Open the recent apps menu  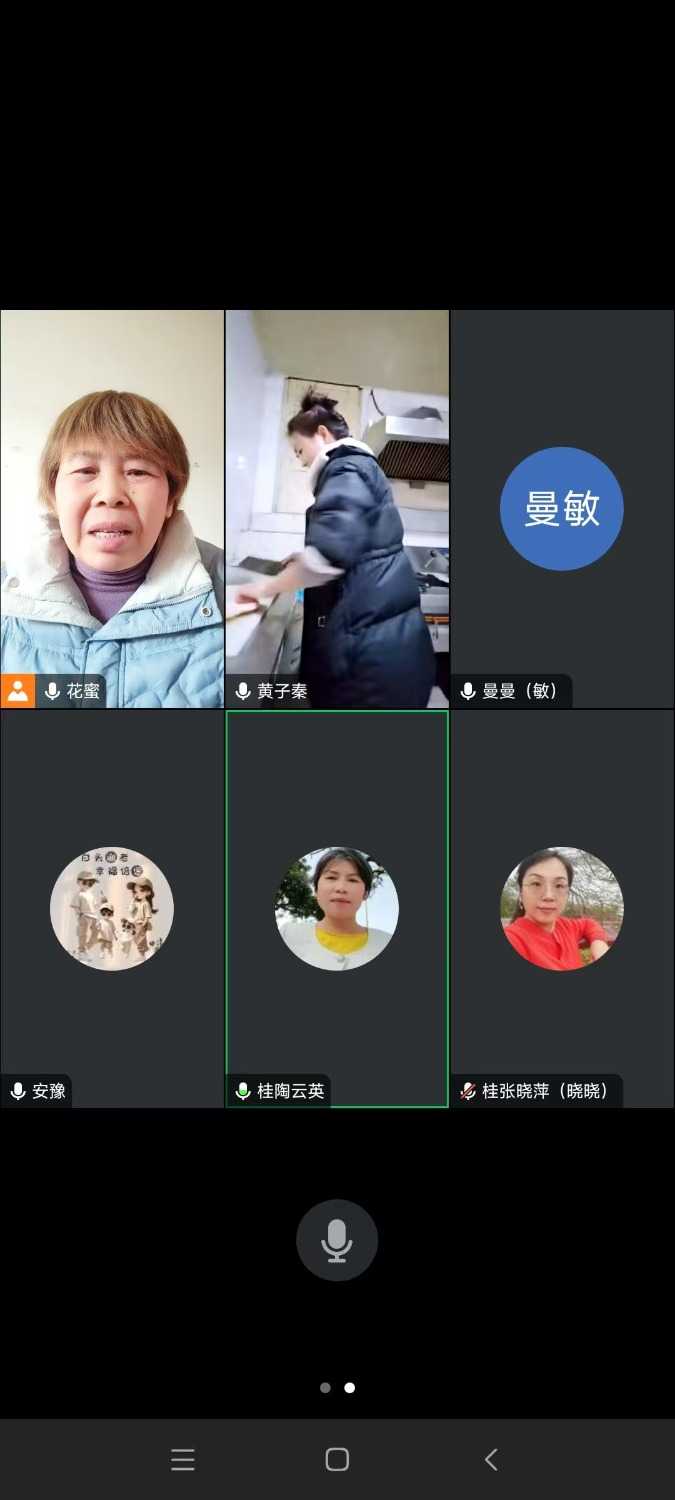point(183,1460)
